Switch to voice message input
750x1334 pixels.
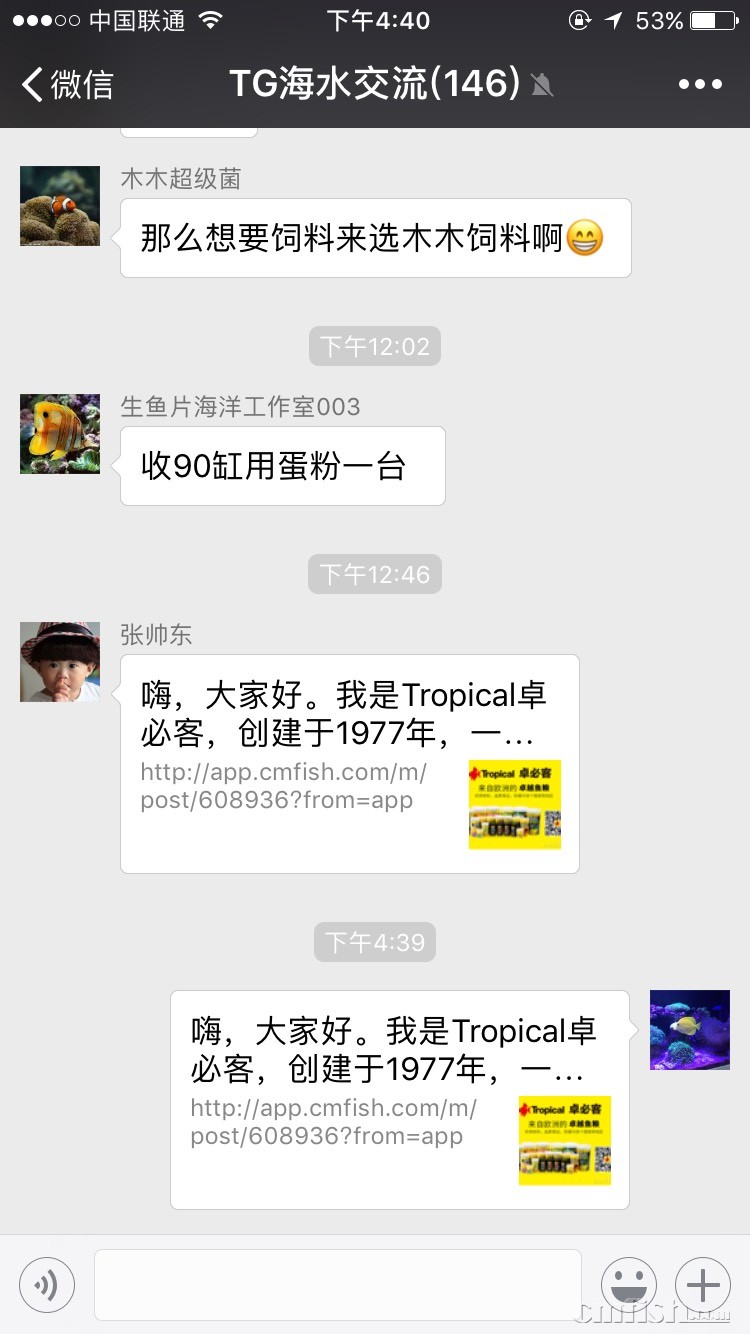[x=47, y=1285]
